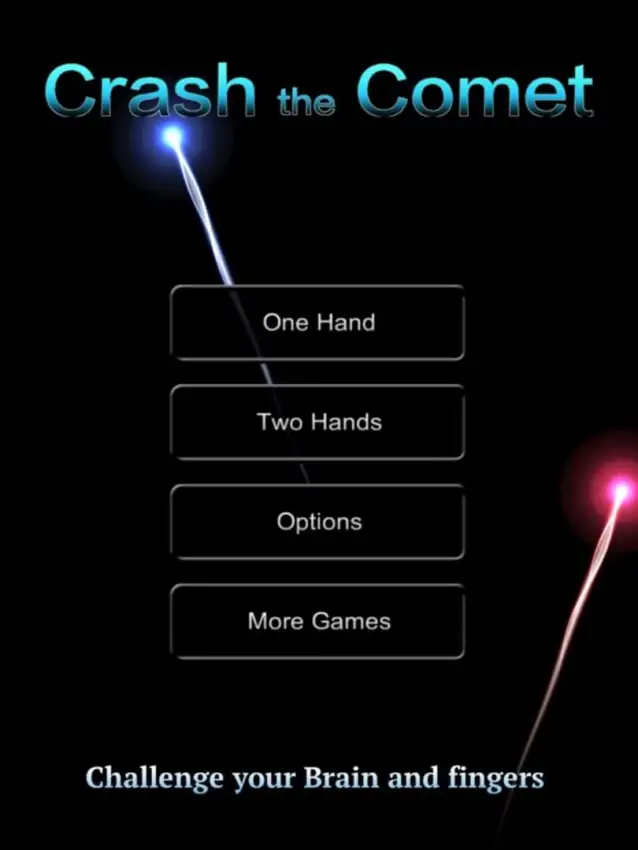The width and height of the screenshot is (638, 850).
Task: Tap the More Games button
Action: click(318, 621)
